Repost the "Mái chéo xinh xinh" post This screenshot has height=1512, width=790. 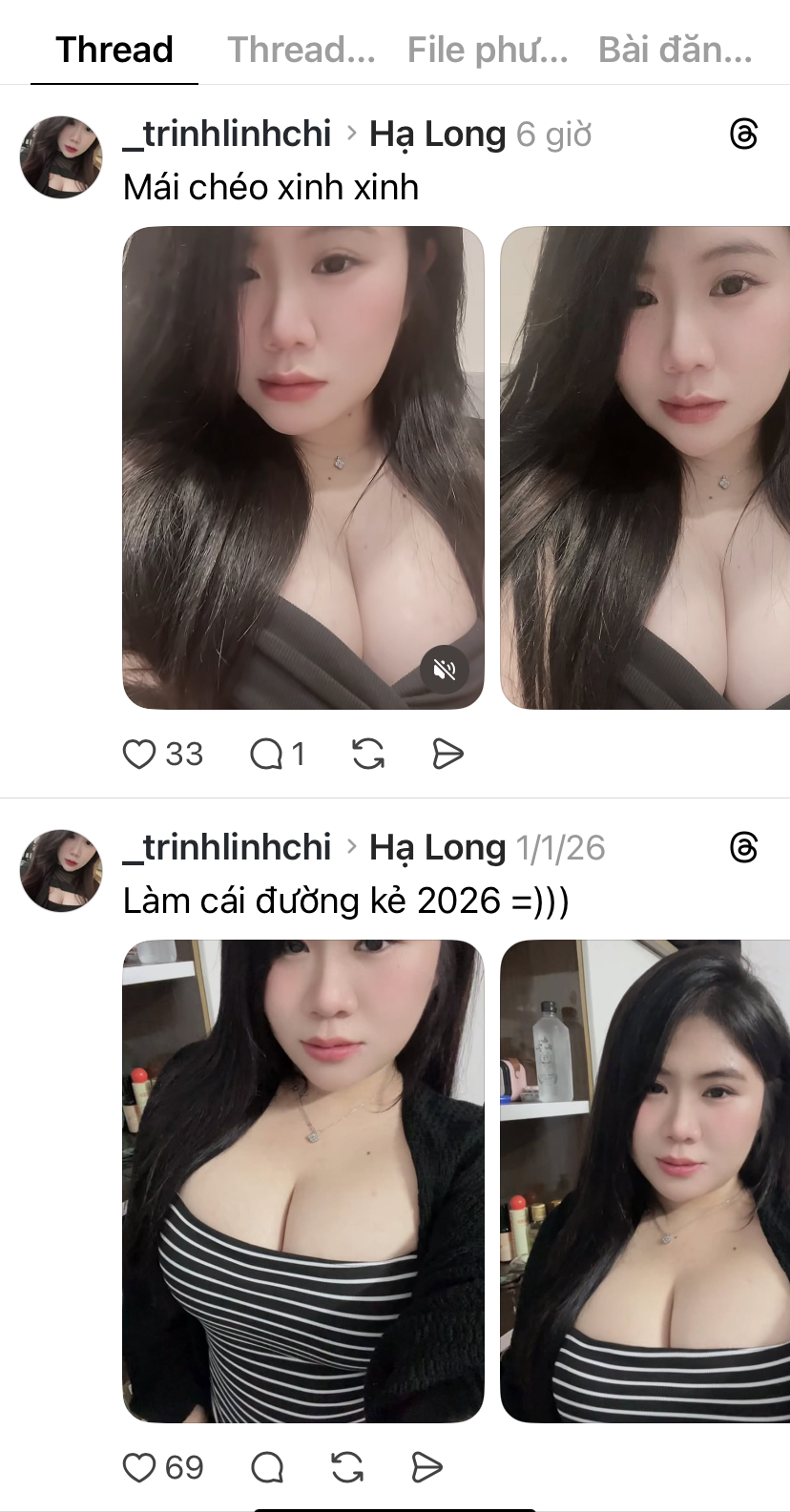(368, 754)
